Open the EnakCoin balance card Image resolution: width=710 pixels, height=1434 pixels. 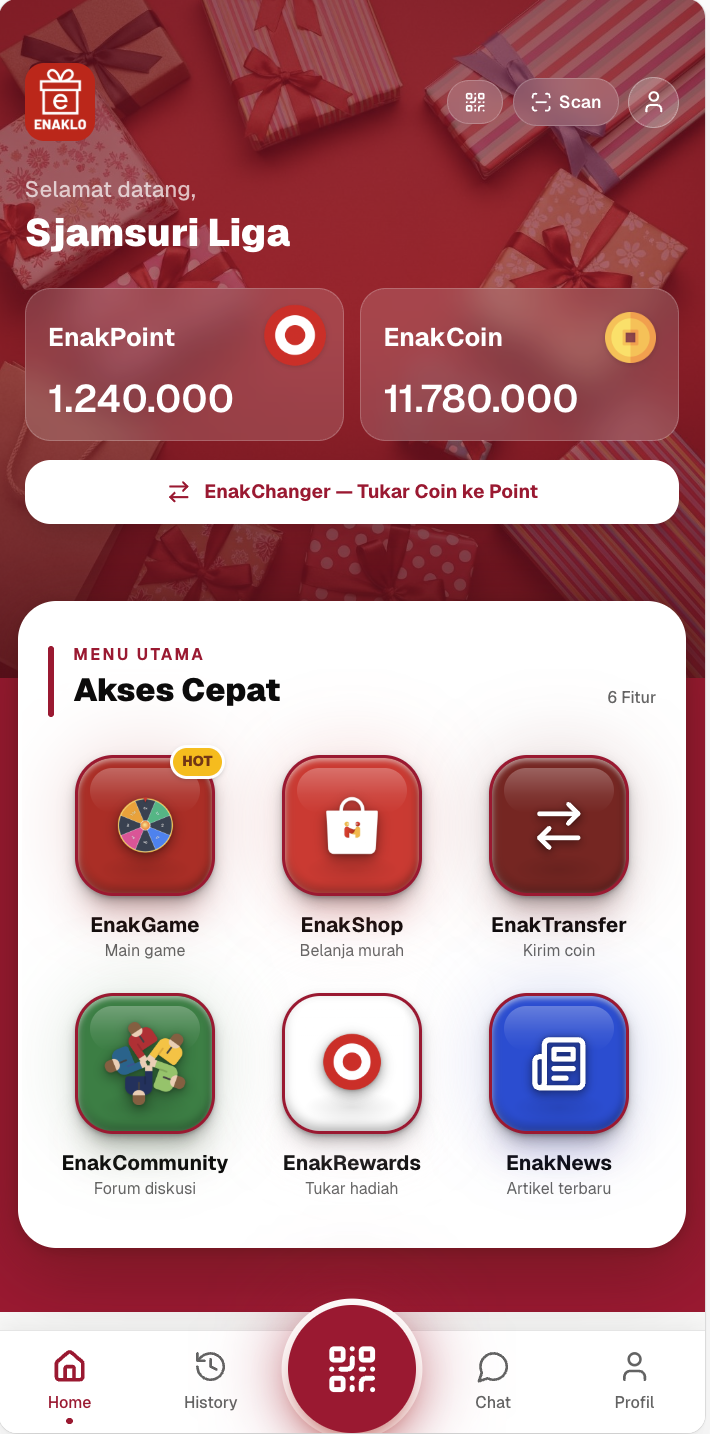click(519, 365)
